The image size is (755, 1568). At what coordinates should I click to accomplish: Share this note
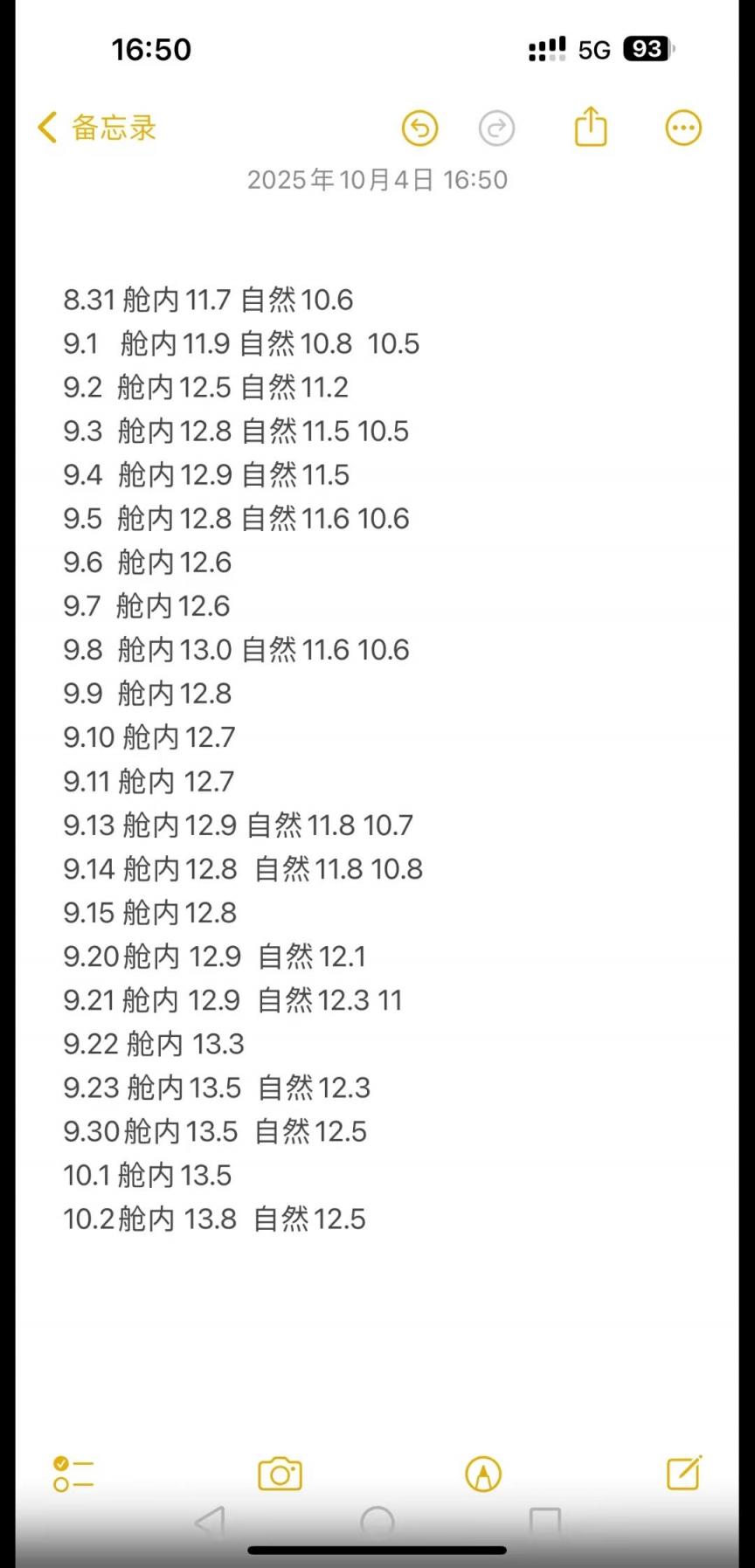pos(591,127)
